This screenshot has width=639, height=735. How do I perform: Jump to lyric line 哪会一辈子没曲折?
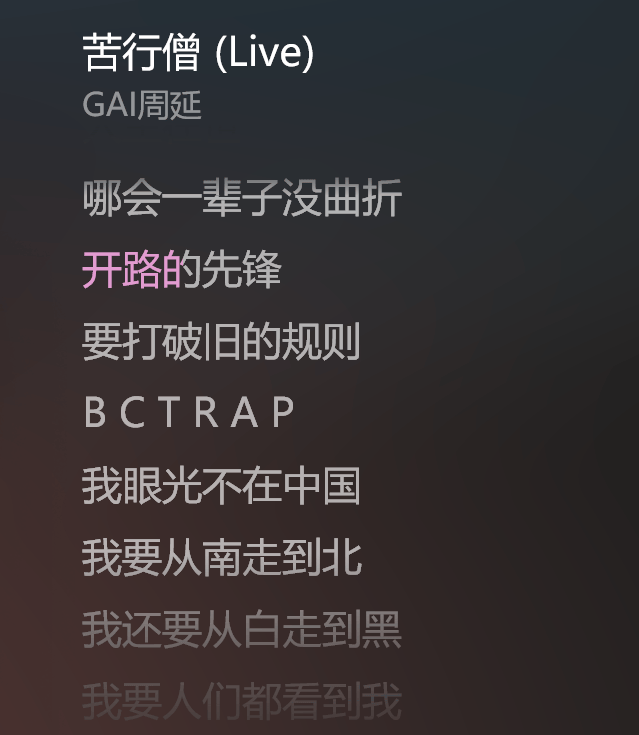pos(241,198)
